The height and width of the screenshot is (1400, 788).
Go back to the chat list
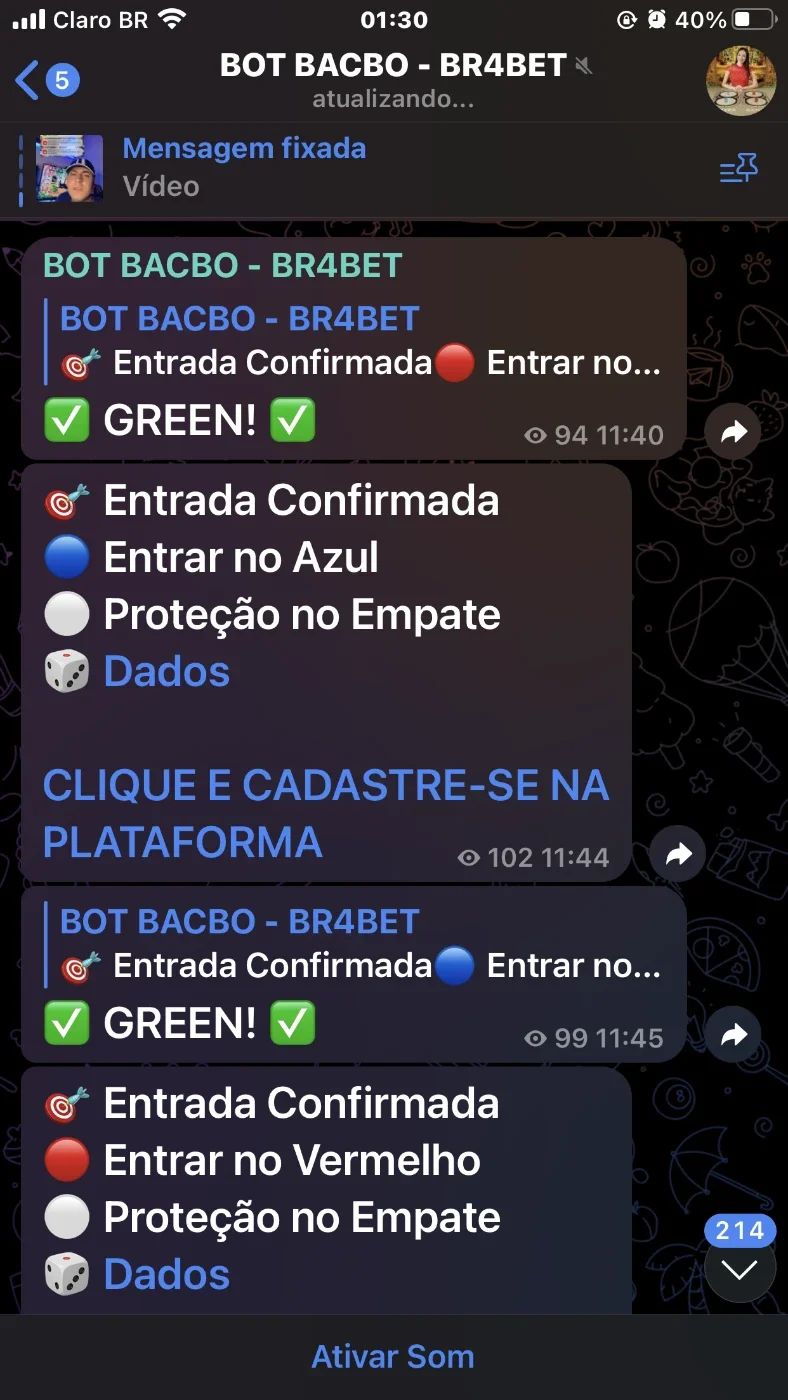tap(47, 80)
